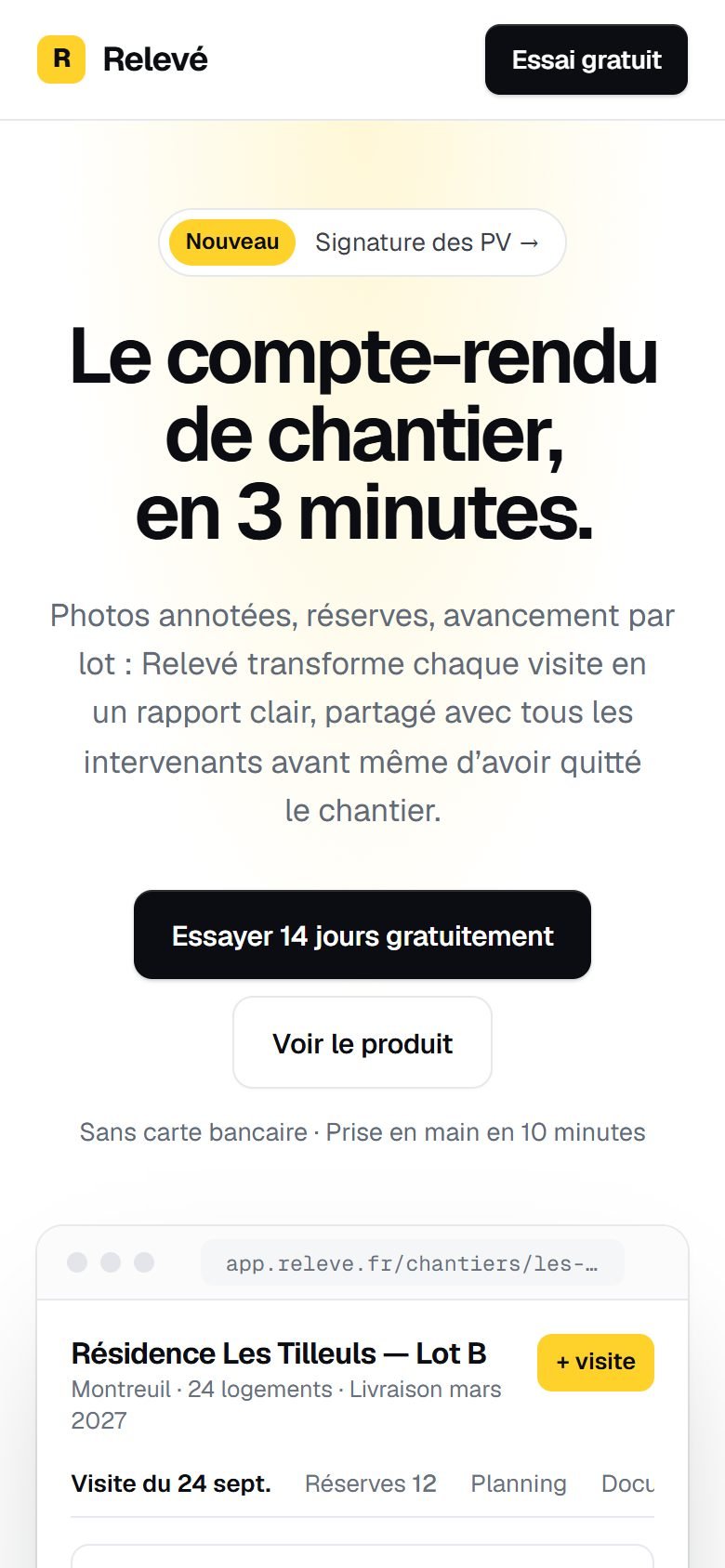Add a visit with the + visite button
Screen dimensions: 725x1568
(596, 1362)
